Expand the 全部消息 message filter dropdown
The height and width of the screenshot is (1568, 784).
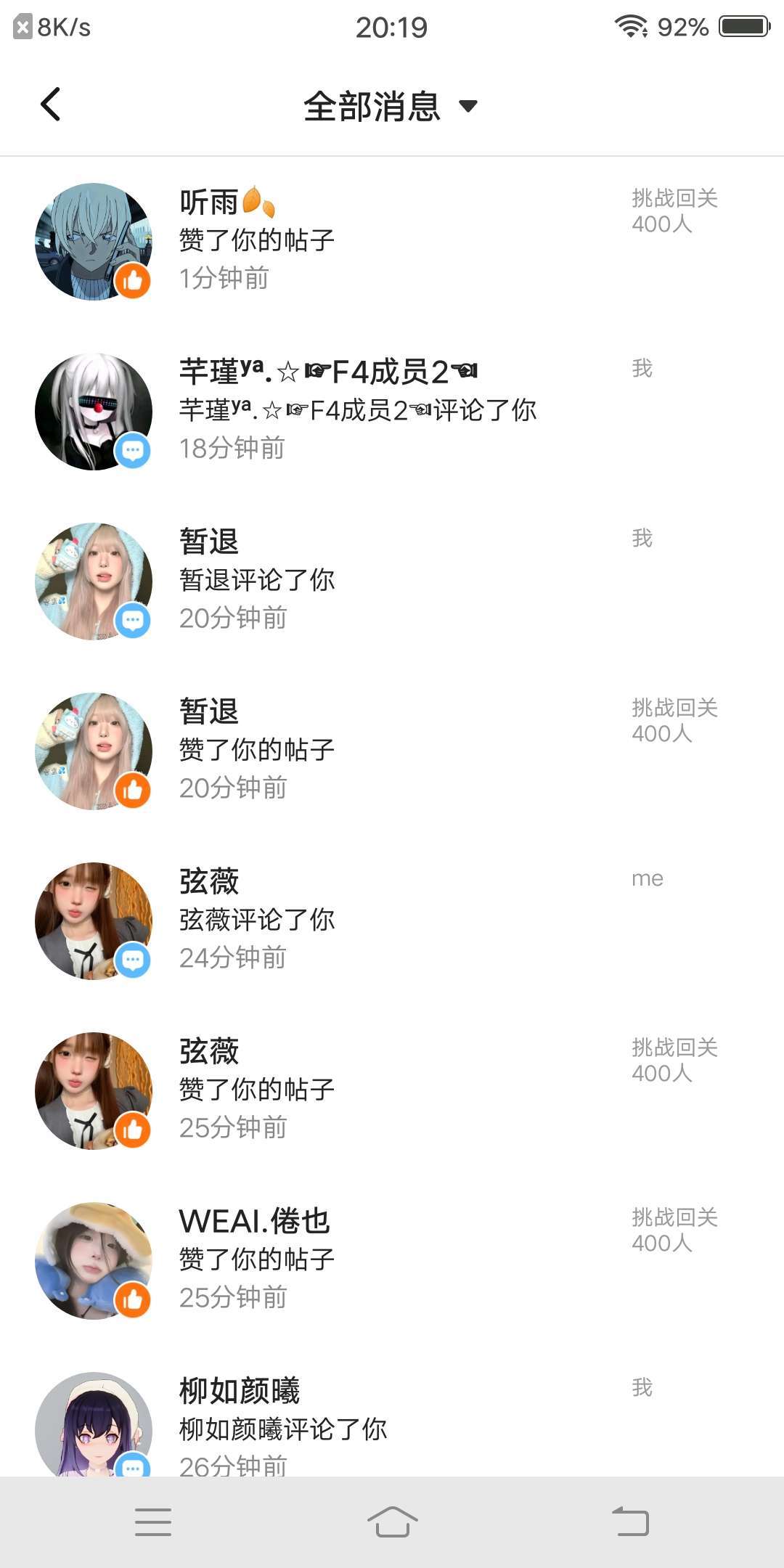click(x=391, y=106)
